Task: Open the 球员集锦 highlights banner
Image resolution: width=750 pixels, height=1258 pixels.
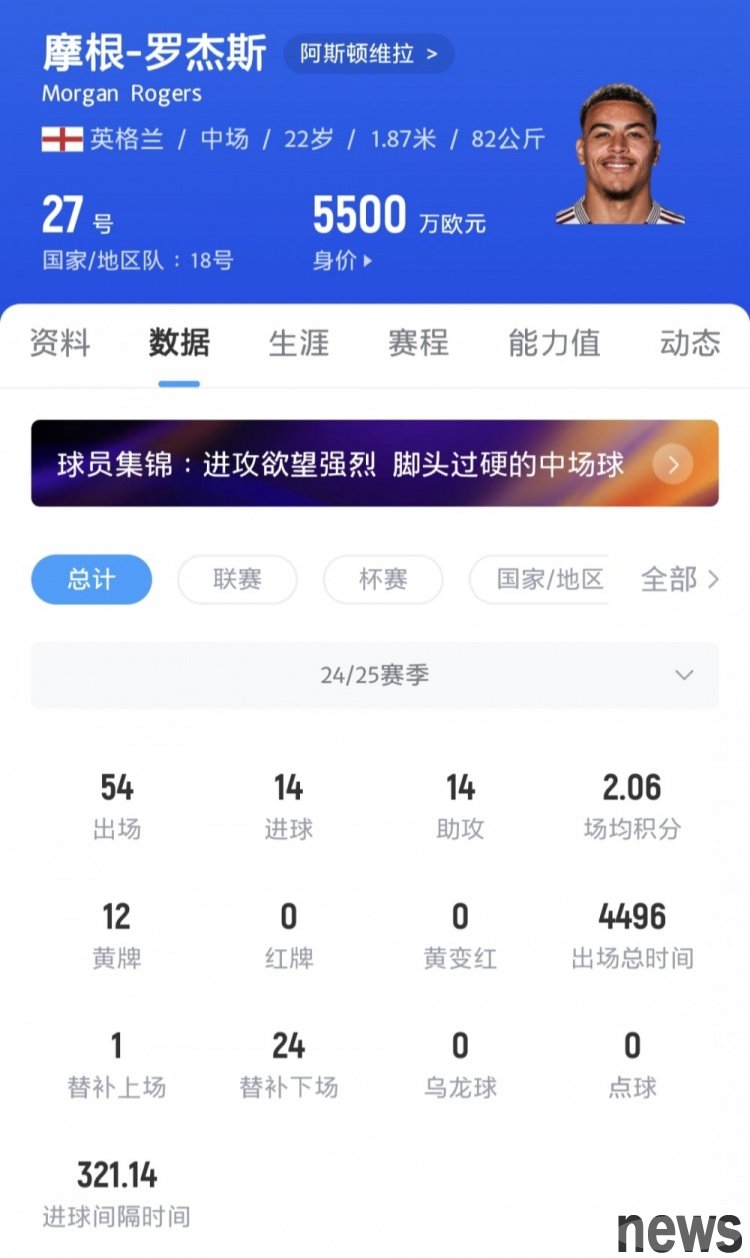Action: pos(375,463)
